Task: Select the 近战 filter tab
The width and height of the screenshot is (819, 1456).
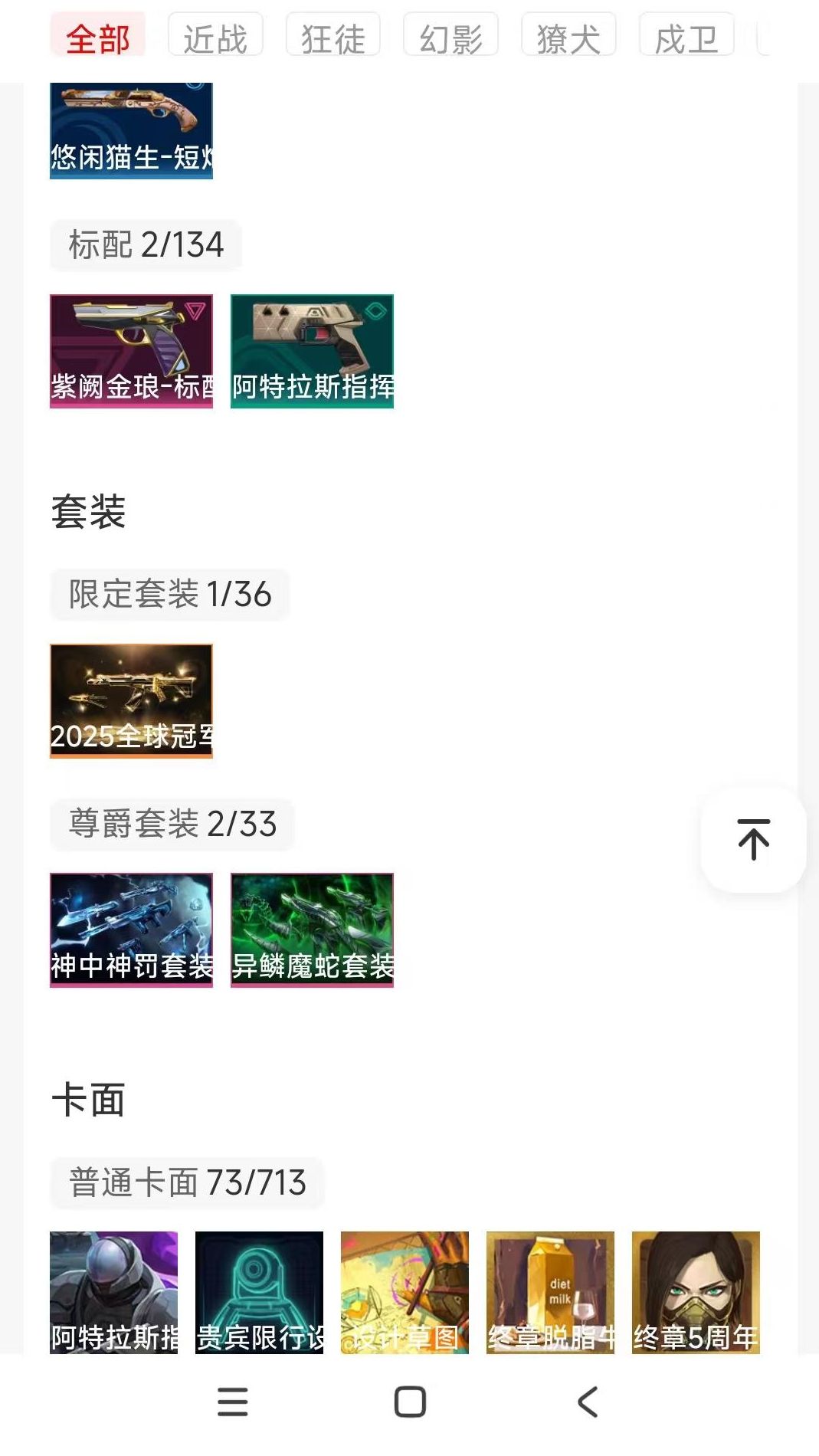Action: tap(215, 36)
